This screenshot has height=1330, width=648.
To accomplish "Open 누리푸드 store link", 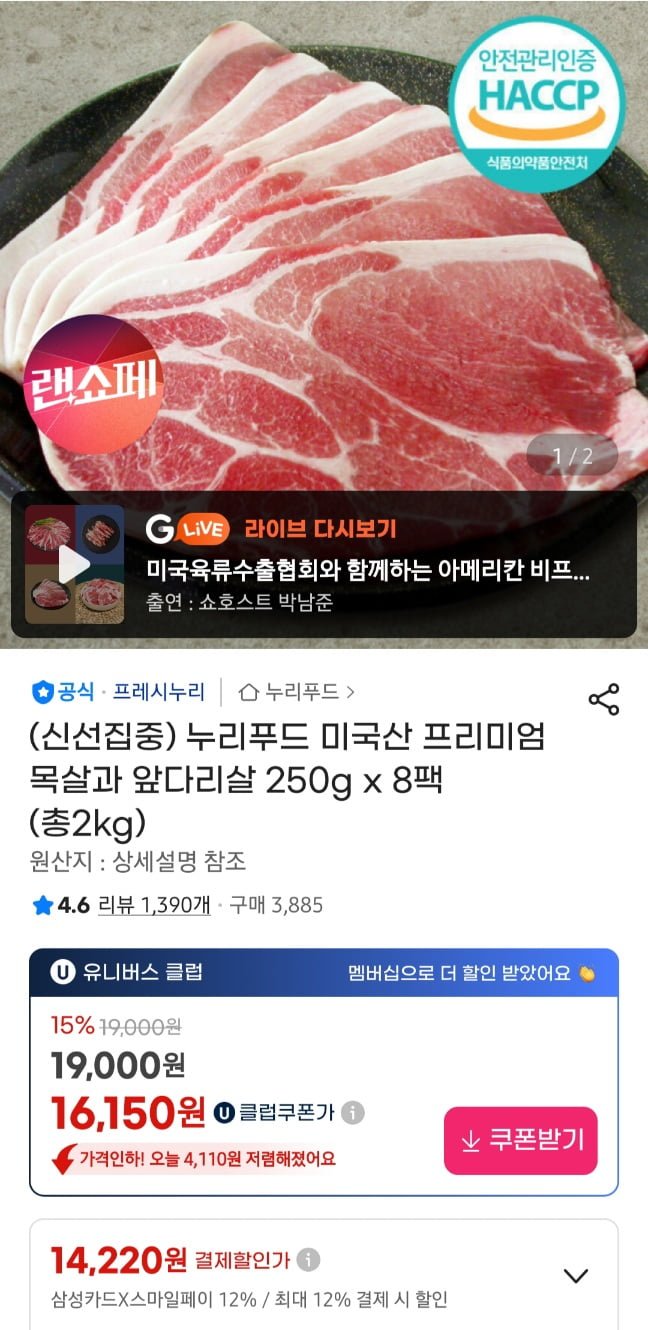I will click(298, 691).
